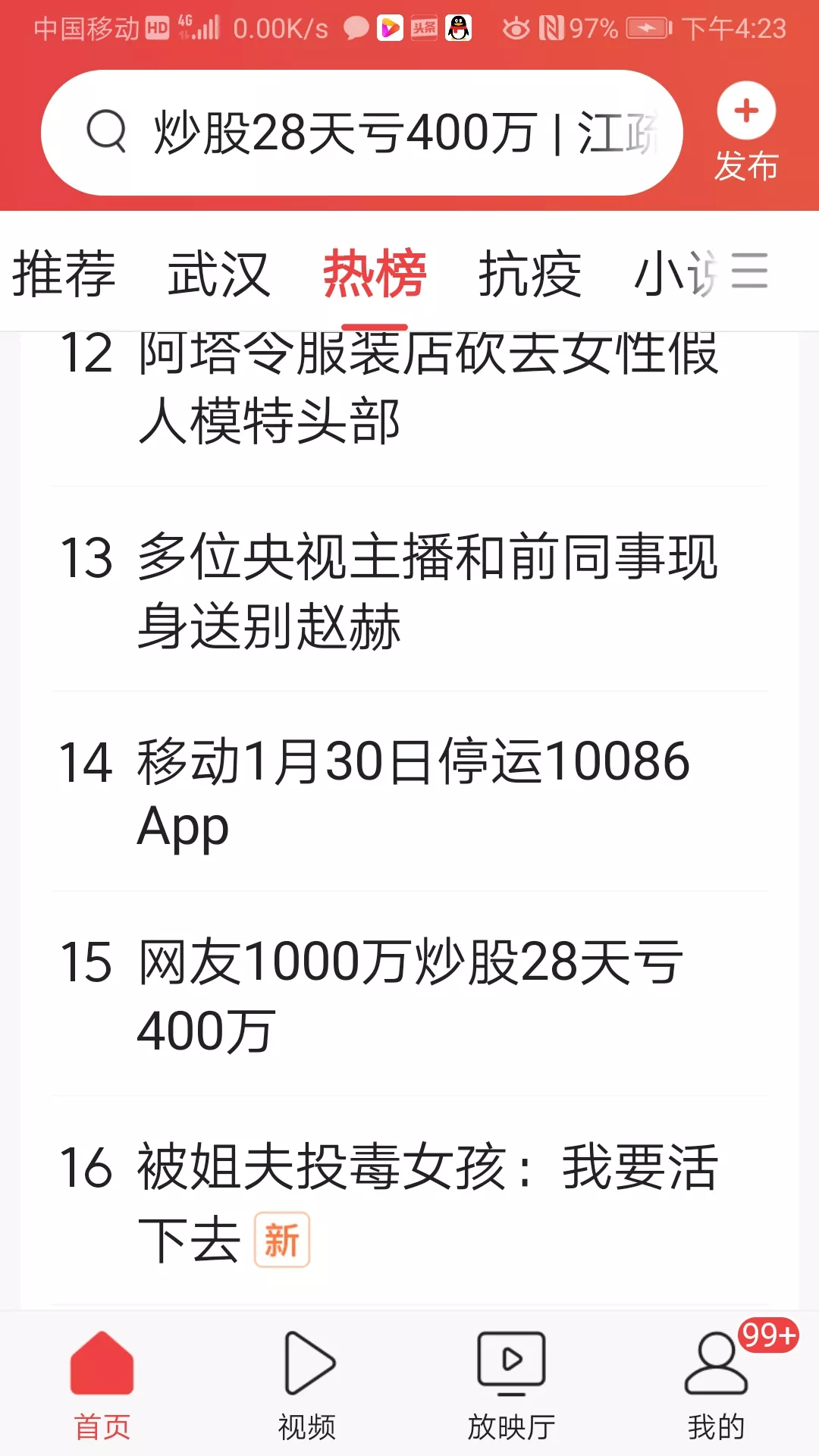The image size is (819, 1456).
Task: Open the search box at the top
Action: pos(362,133)
